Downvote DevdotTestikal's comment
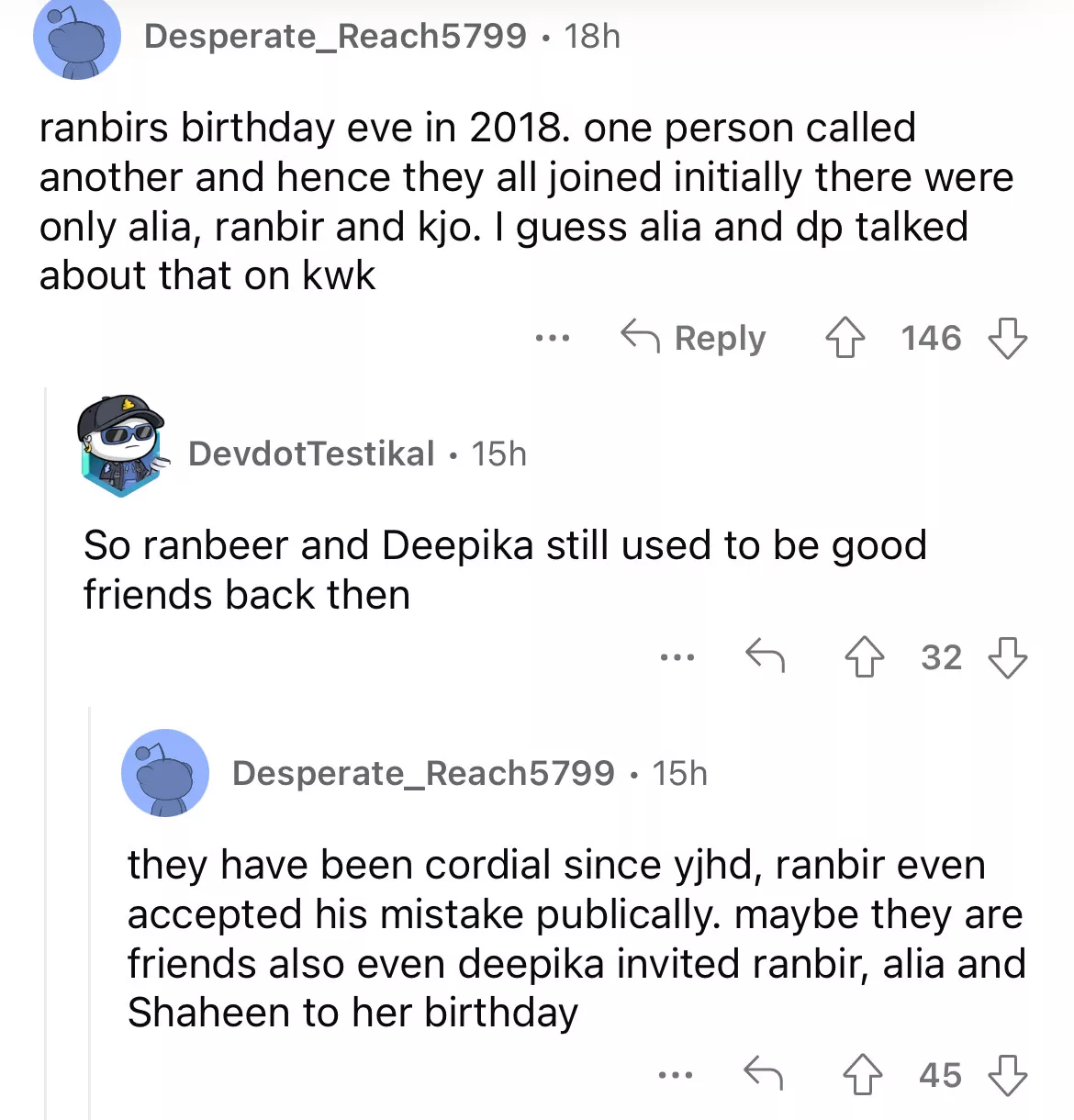The width and height of the screenshot is (1074, 1120). tap(1007, 657)
